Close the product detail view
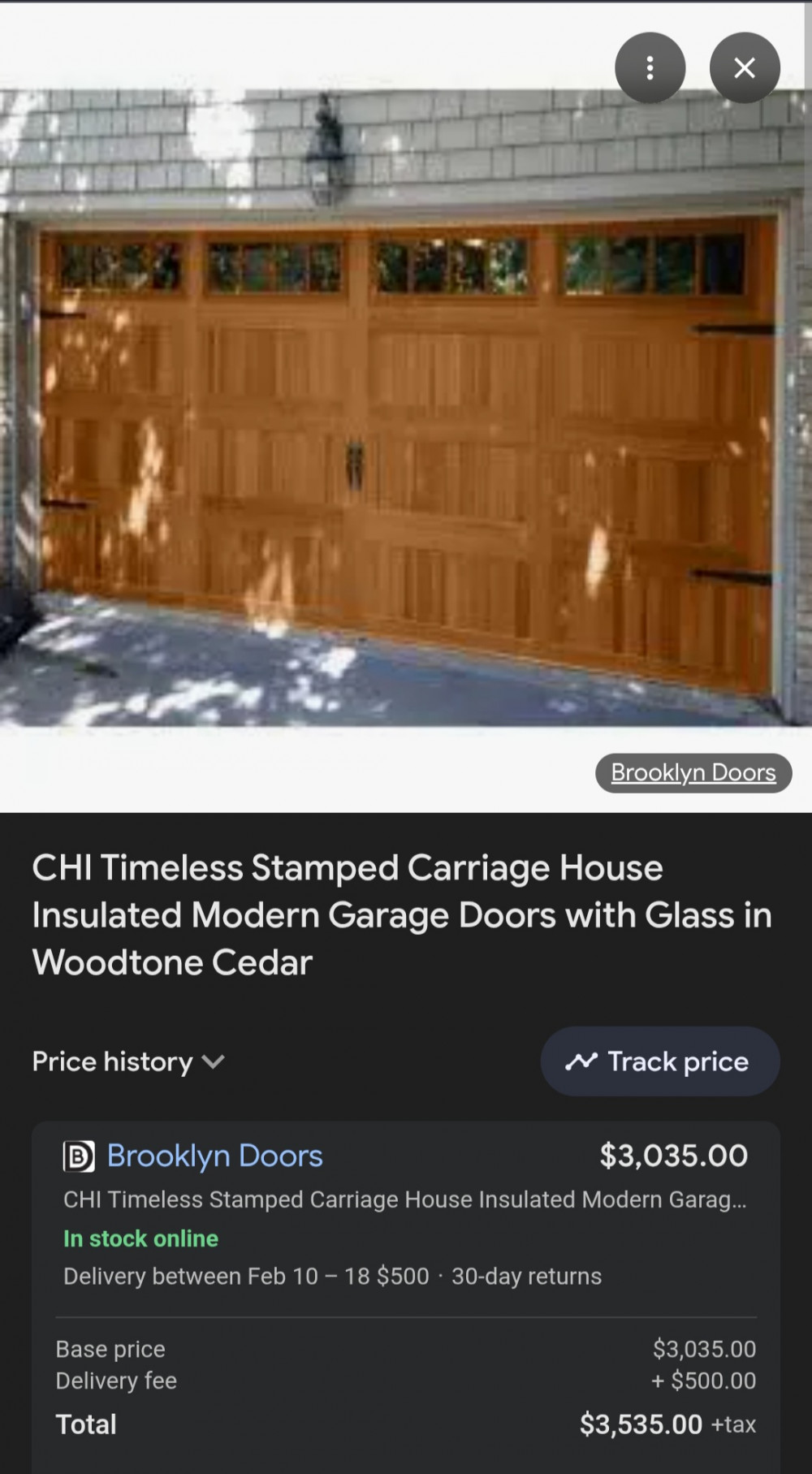This screenshot has width=812, height=1474. click(745, 68)
